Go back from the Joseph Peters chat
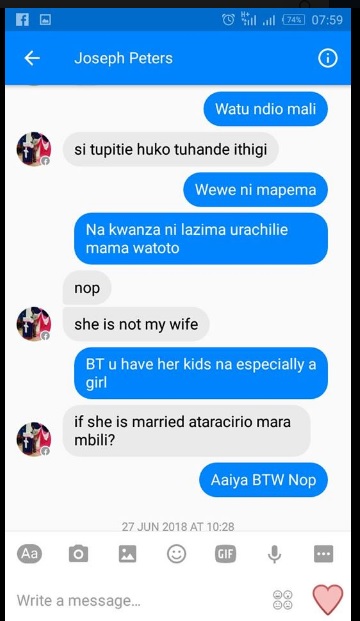Image resolution: width=360 pixels, height=621 pixels. click(x=32, y=58)
